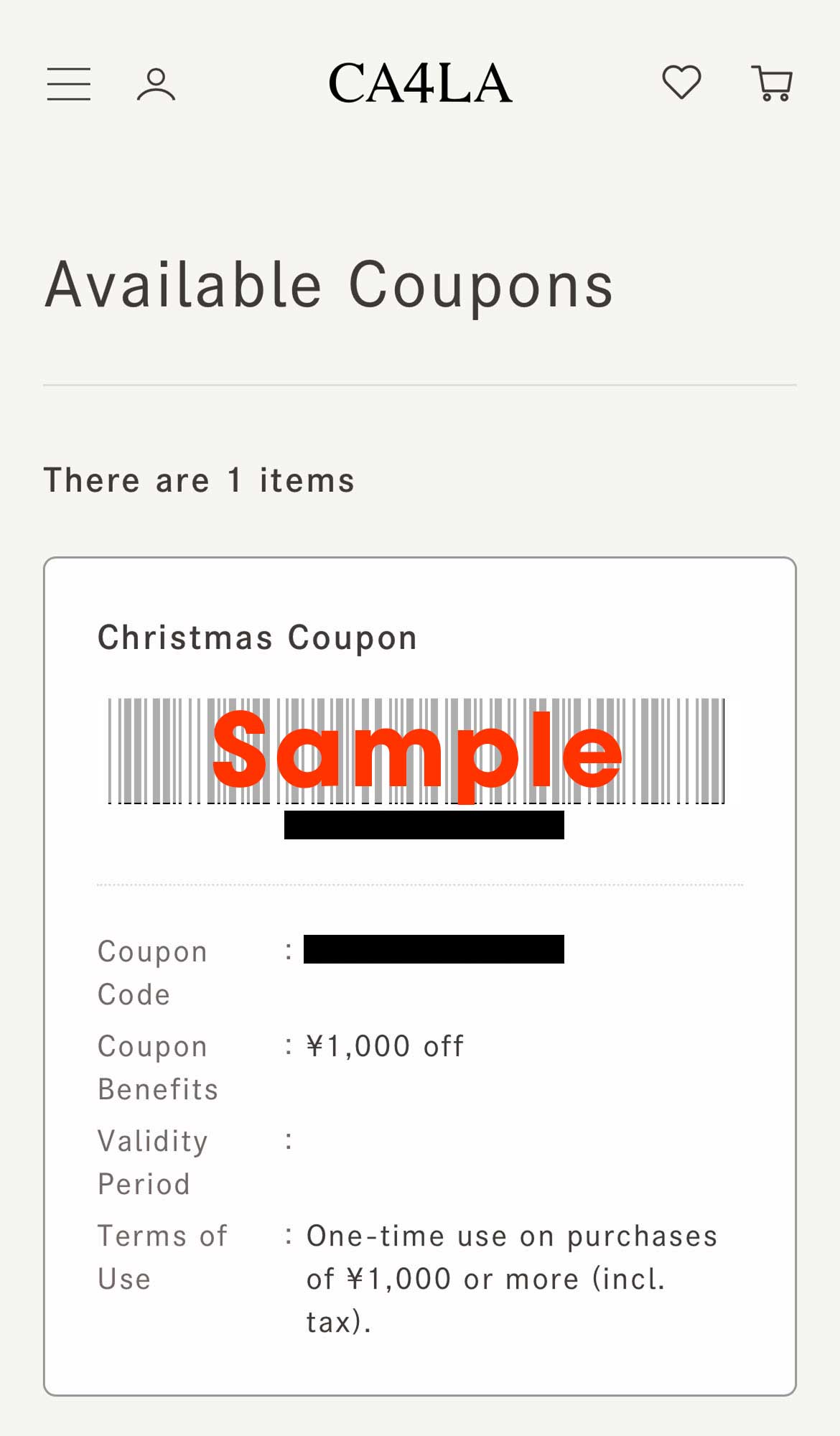Open the shopping cart
840x1436 pixels.
[x=772, y=83]
